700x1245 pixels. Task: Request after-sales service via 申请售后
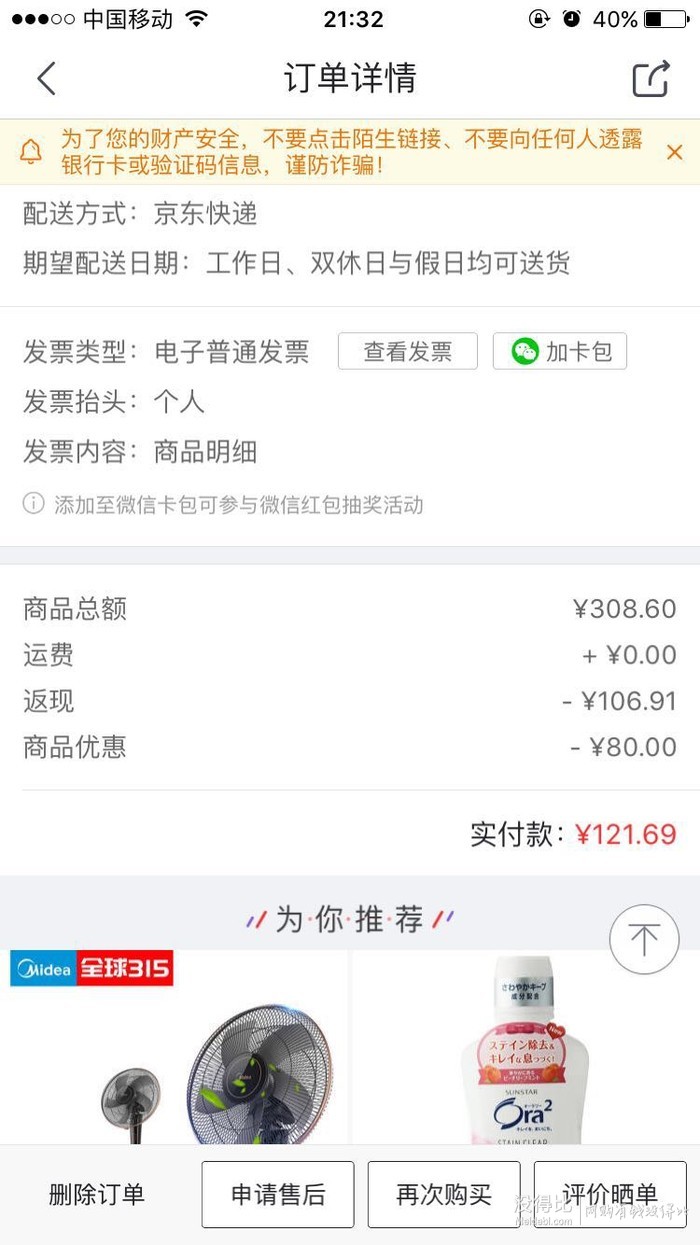pyautogui.click(x=278, y=1194)
